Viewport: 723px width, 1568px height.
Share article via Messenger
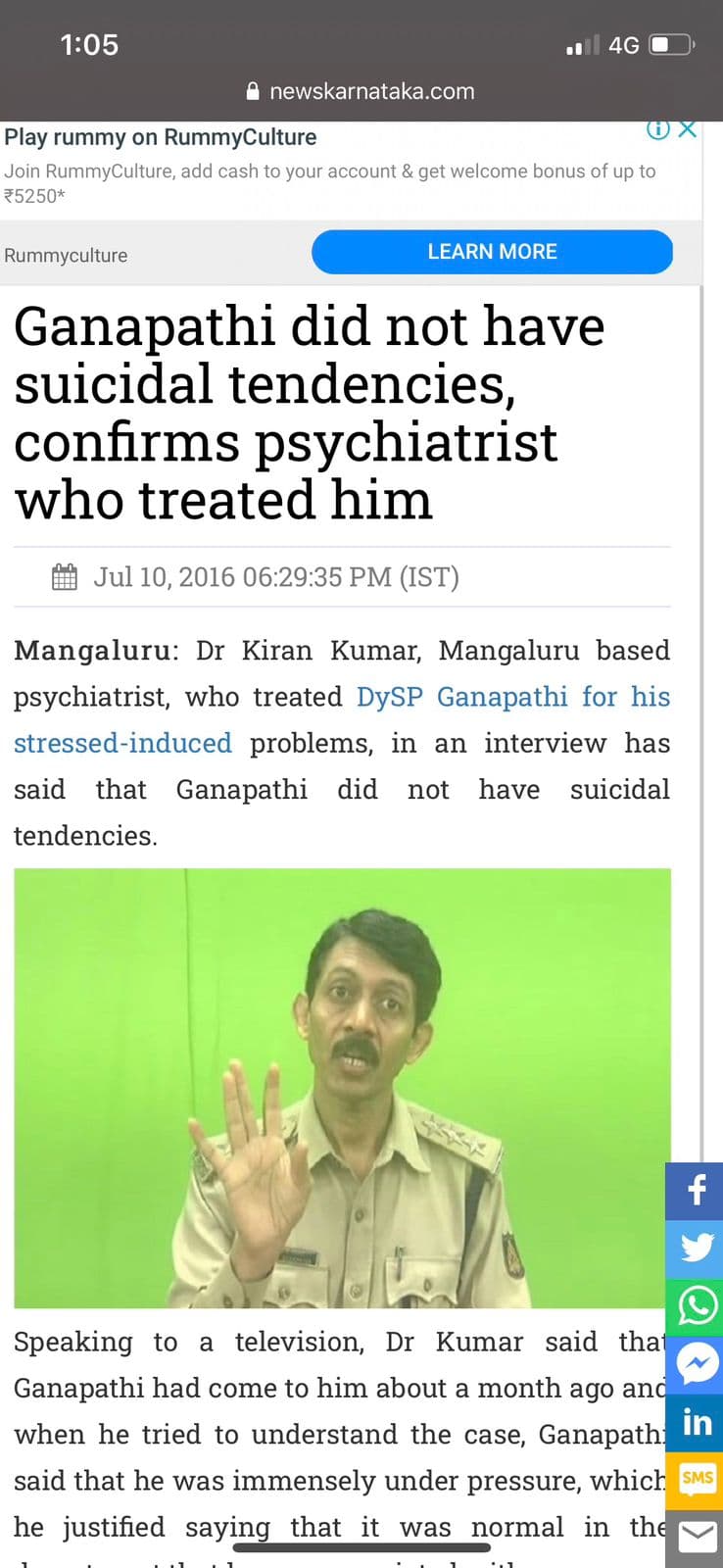pyautogui.click(x=696, y=1364)
